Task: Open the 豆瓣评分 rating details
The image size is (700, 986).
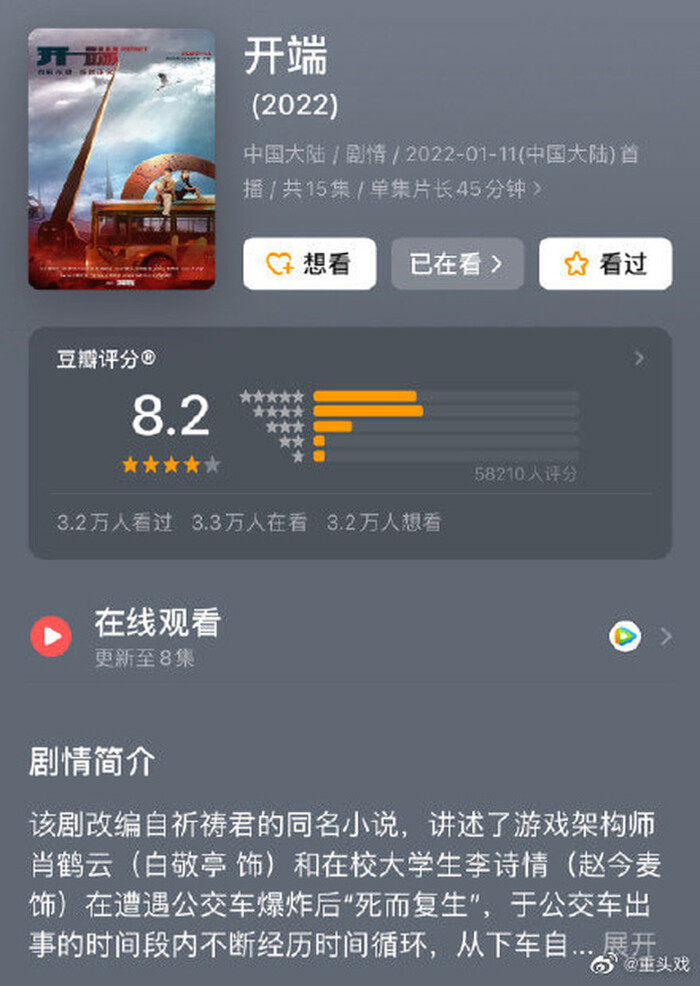Action: tap(639, 358)
